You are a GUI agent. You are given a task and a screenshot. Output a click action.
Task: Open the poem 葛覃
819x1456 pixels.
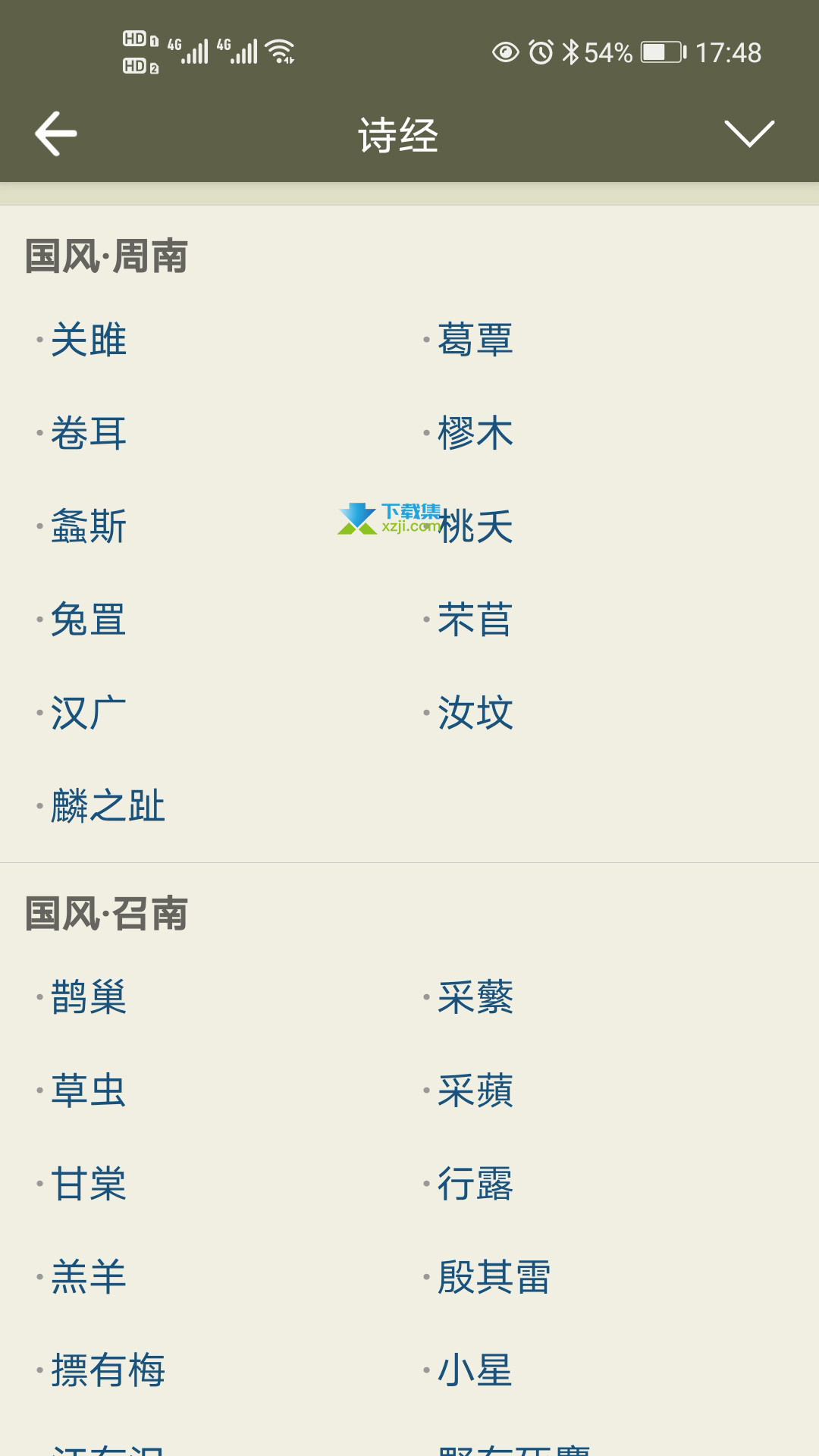click(x=475, y=340)
